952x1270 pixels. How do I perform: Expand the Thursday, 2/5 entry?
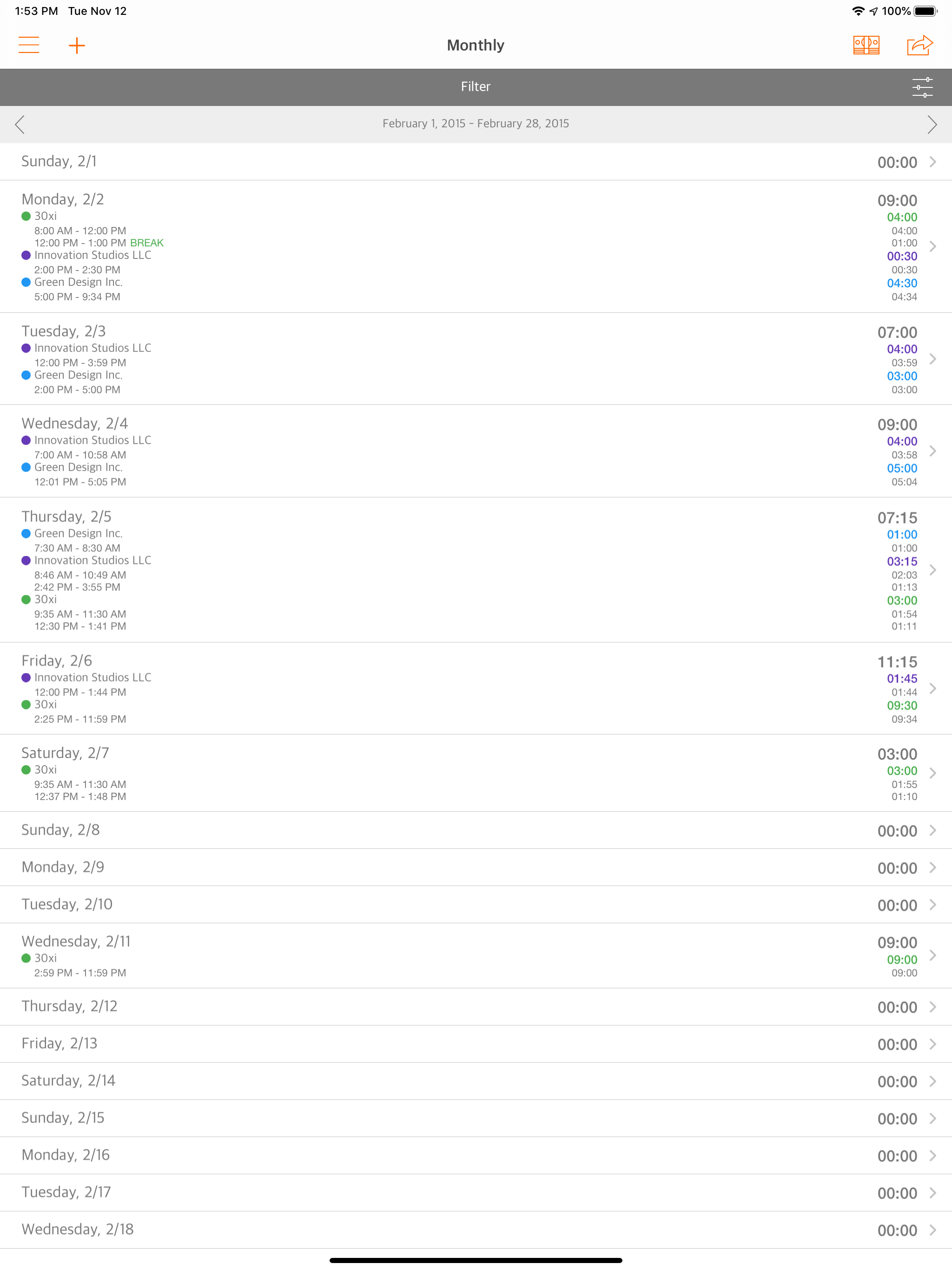(932, 570)
